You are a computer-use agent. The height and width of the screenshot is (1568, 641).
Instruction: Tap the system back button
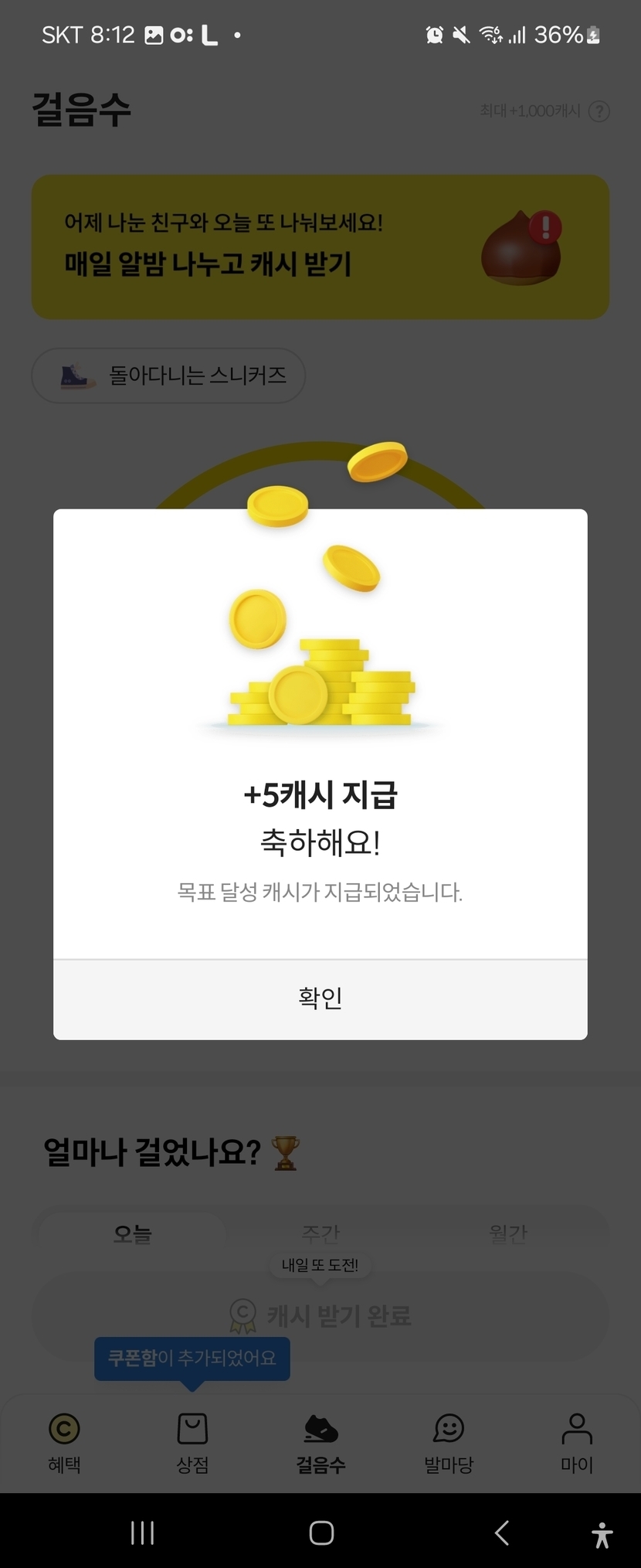coord(502,1532)
